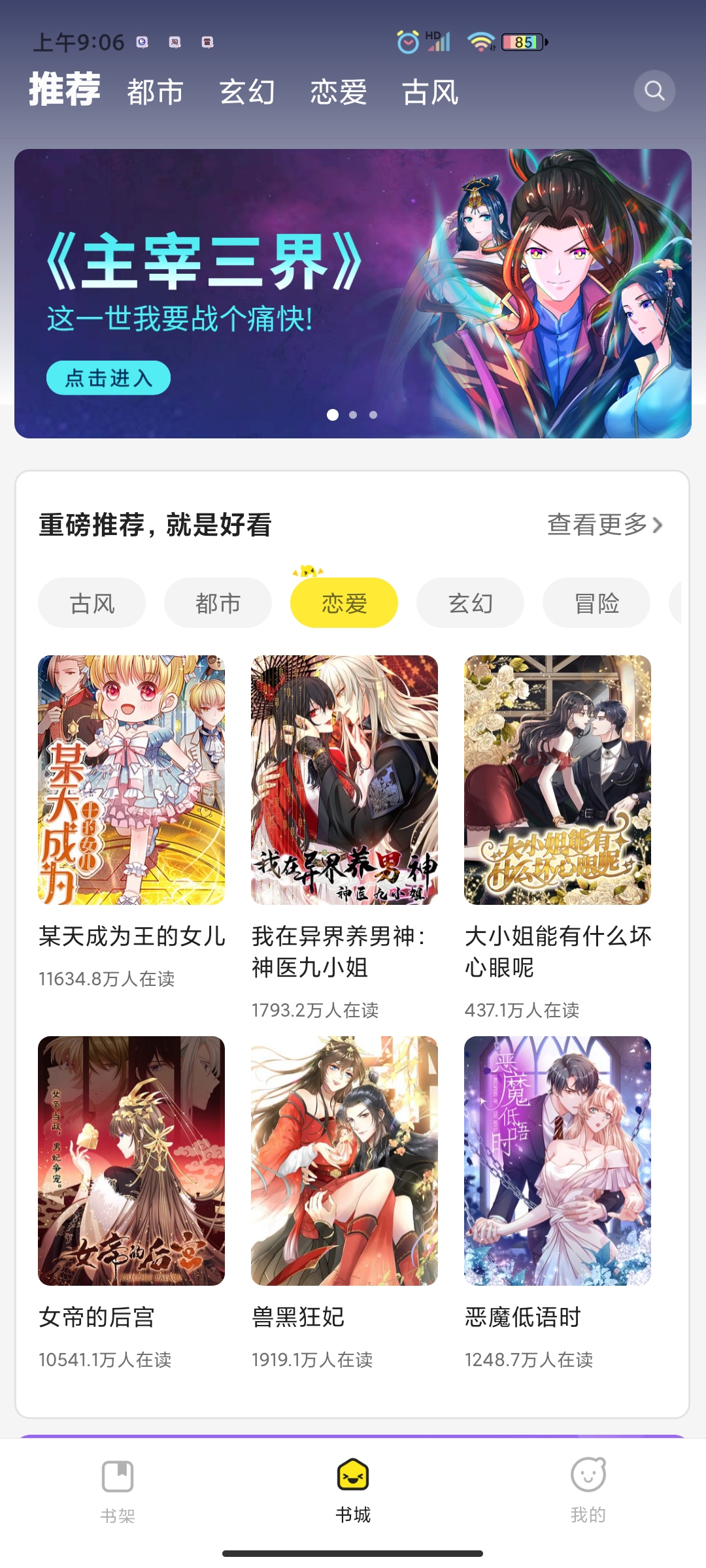Switch to the 都市 top tab

click(x=154, y=91)
